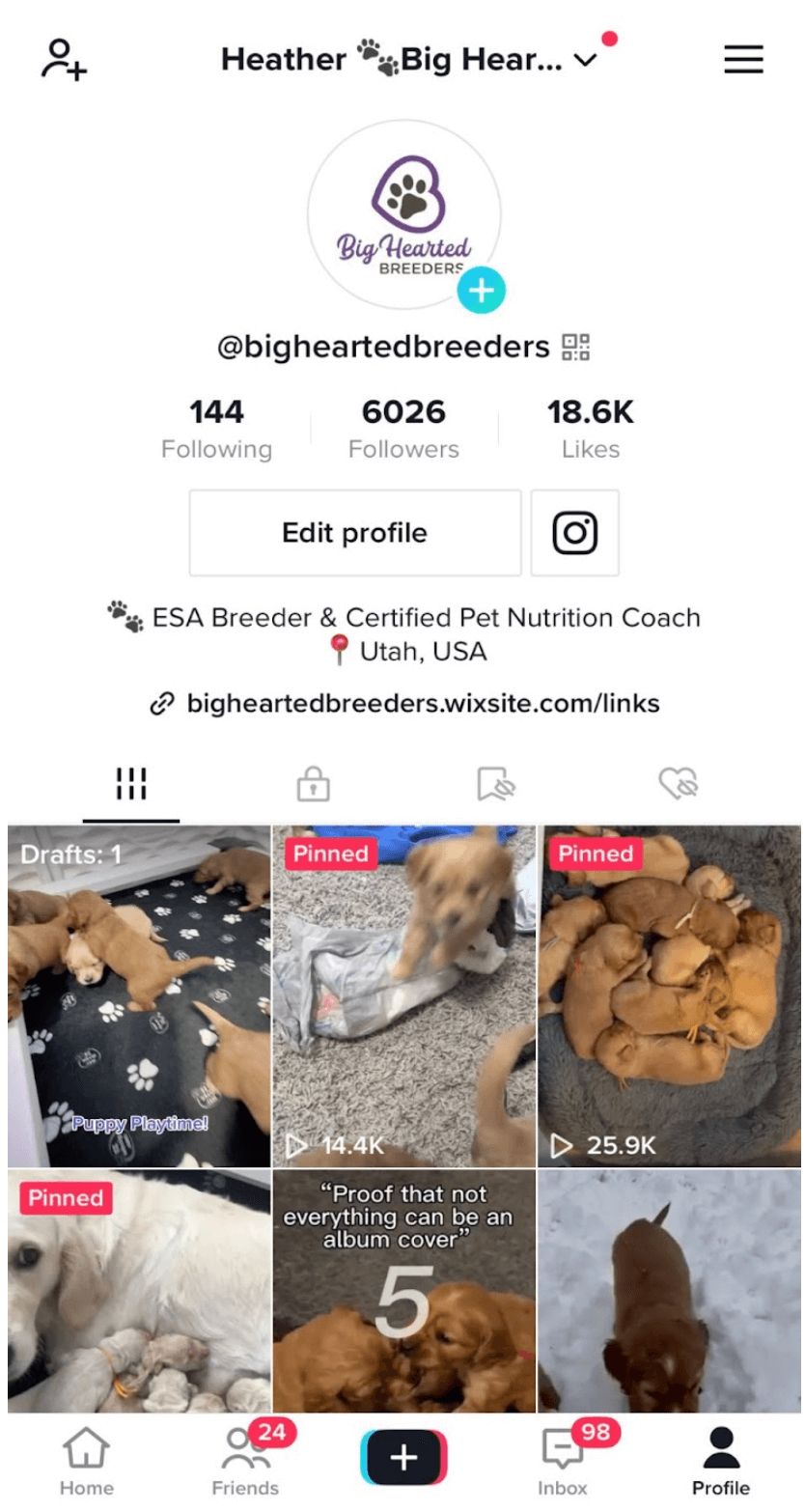Expand the account switcher next to Heather
Screen dimensions: 805x1512
586,59
